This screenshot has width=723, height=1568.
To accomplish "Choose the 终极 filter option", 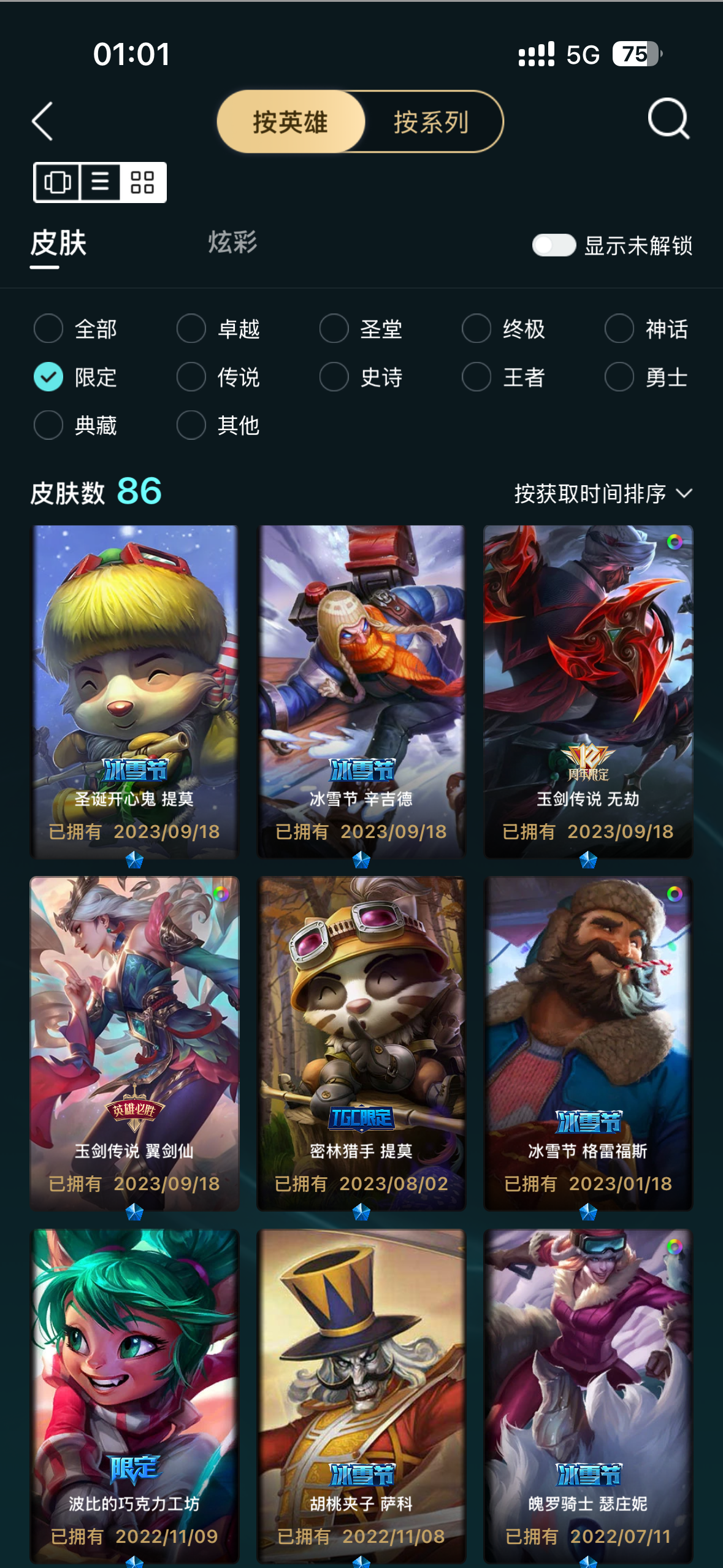I will point(503,329).
